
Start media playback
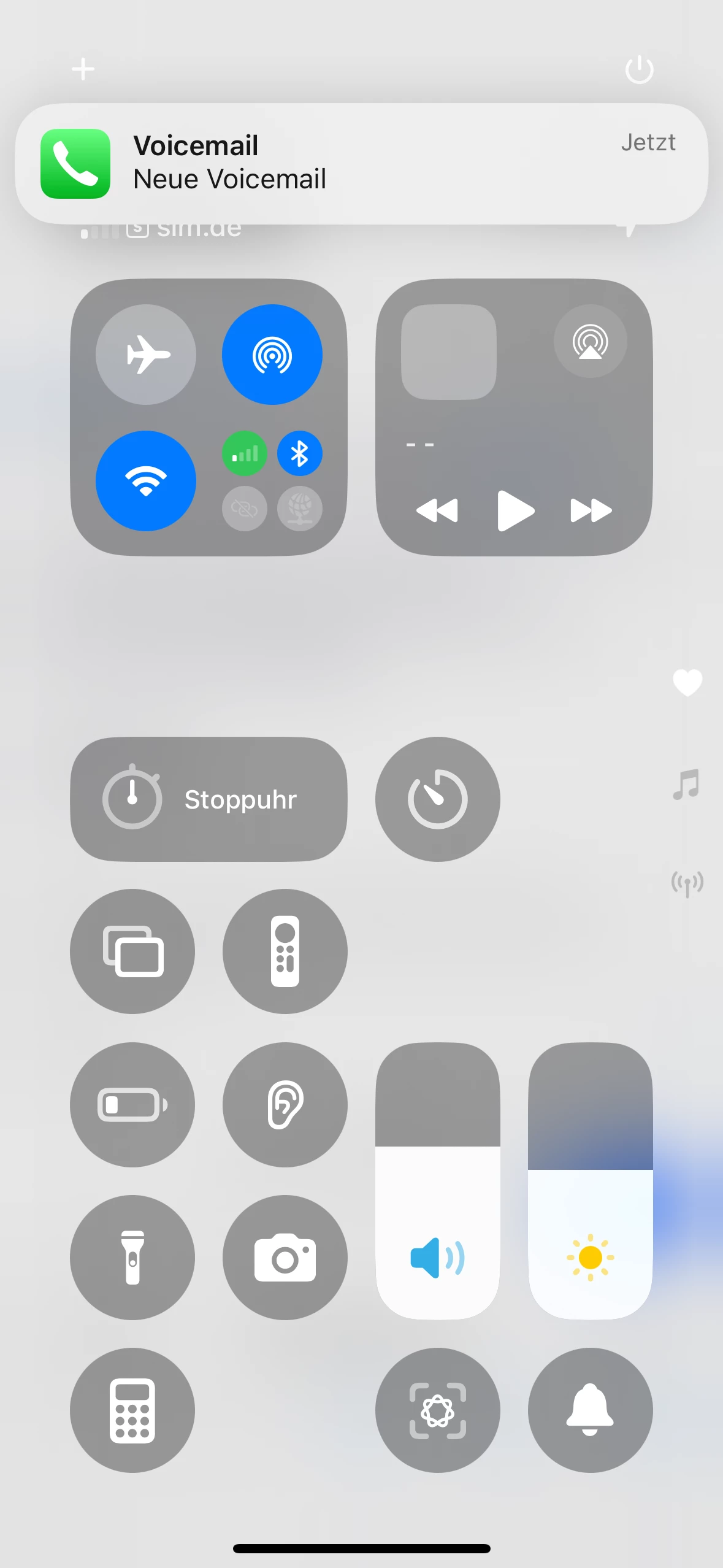tap(515, 510)
